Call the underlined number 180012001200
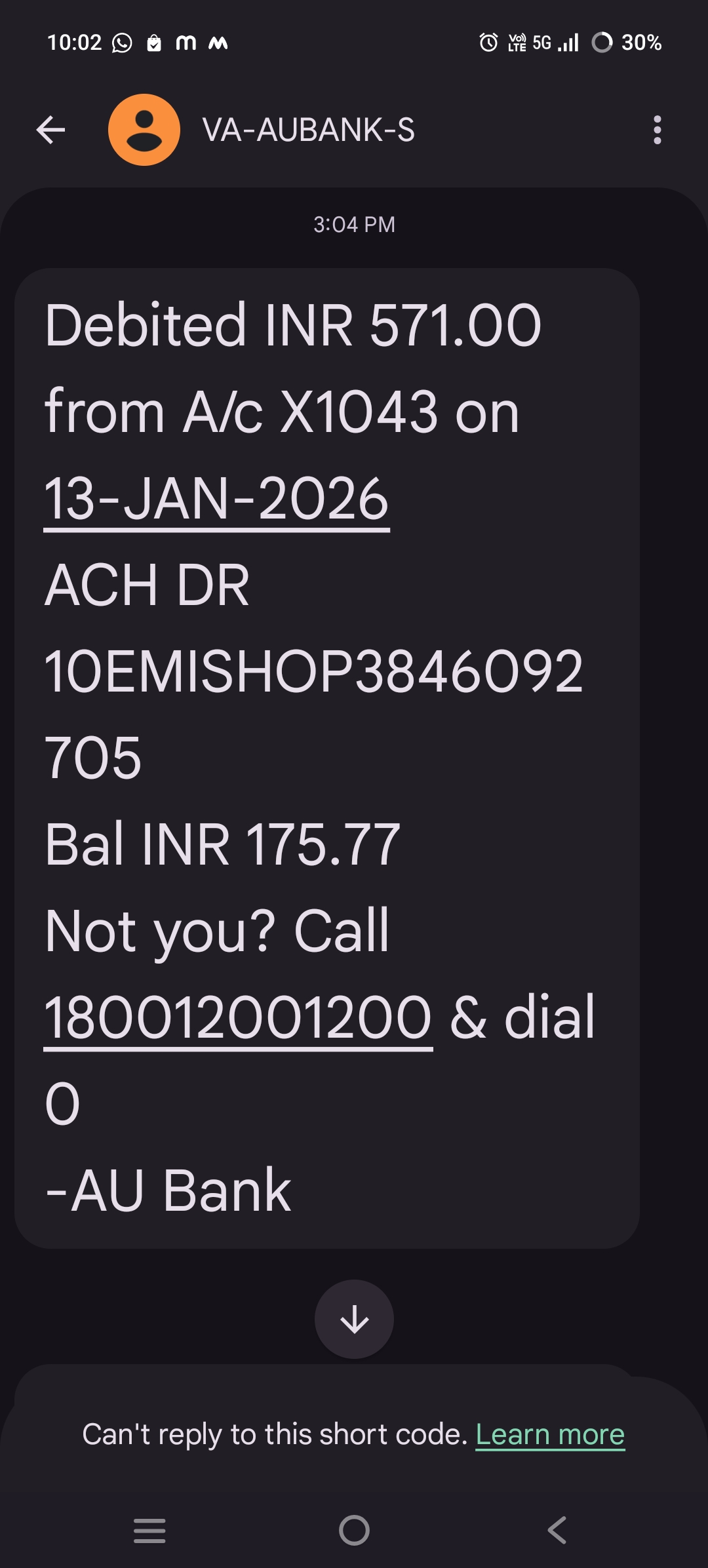Image resolution: width=708 pixels, height=1568 pixels. [237, 1017]
